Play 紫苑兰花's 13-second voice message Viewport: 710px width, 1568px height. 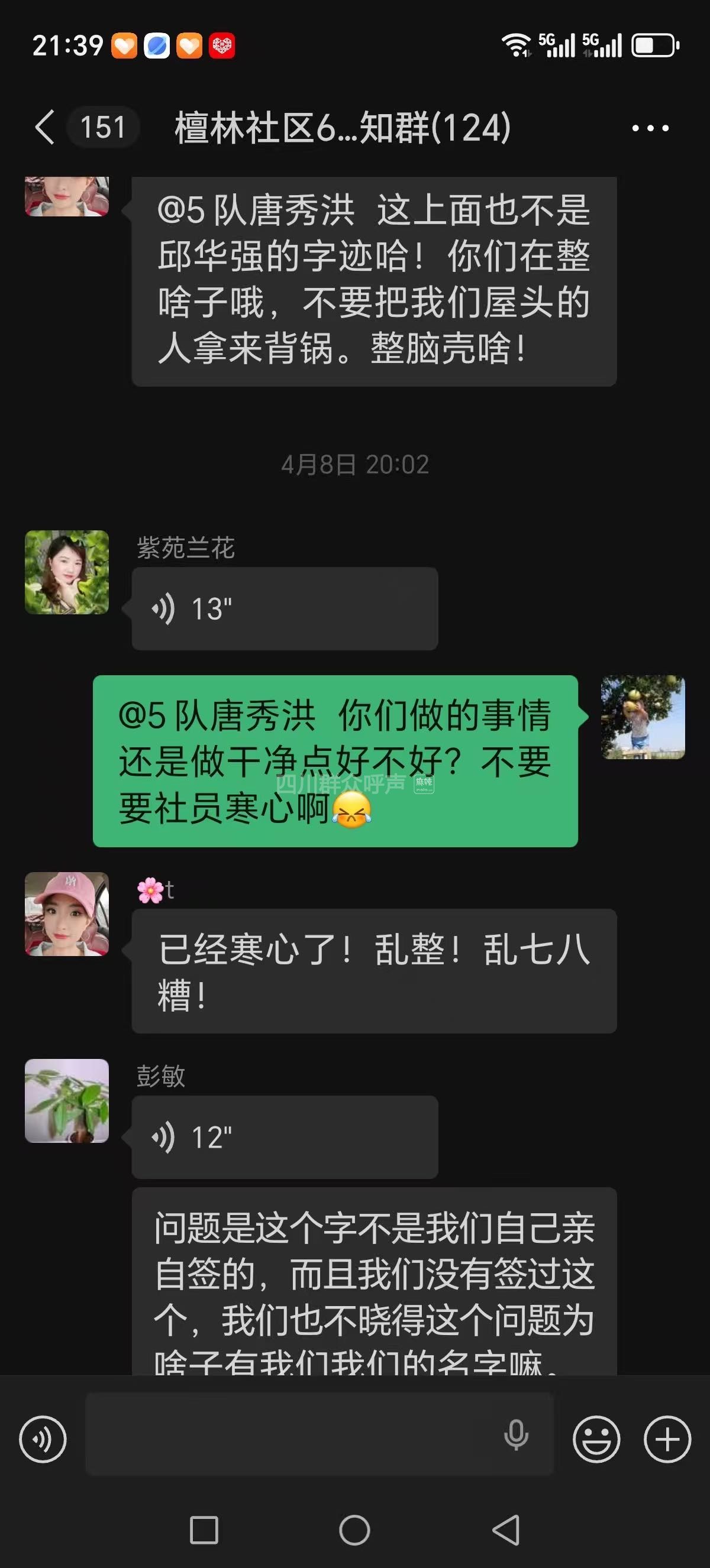[285, 609]
